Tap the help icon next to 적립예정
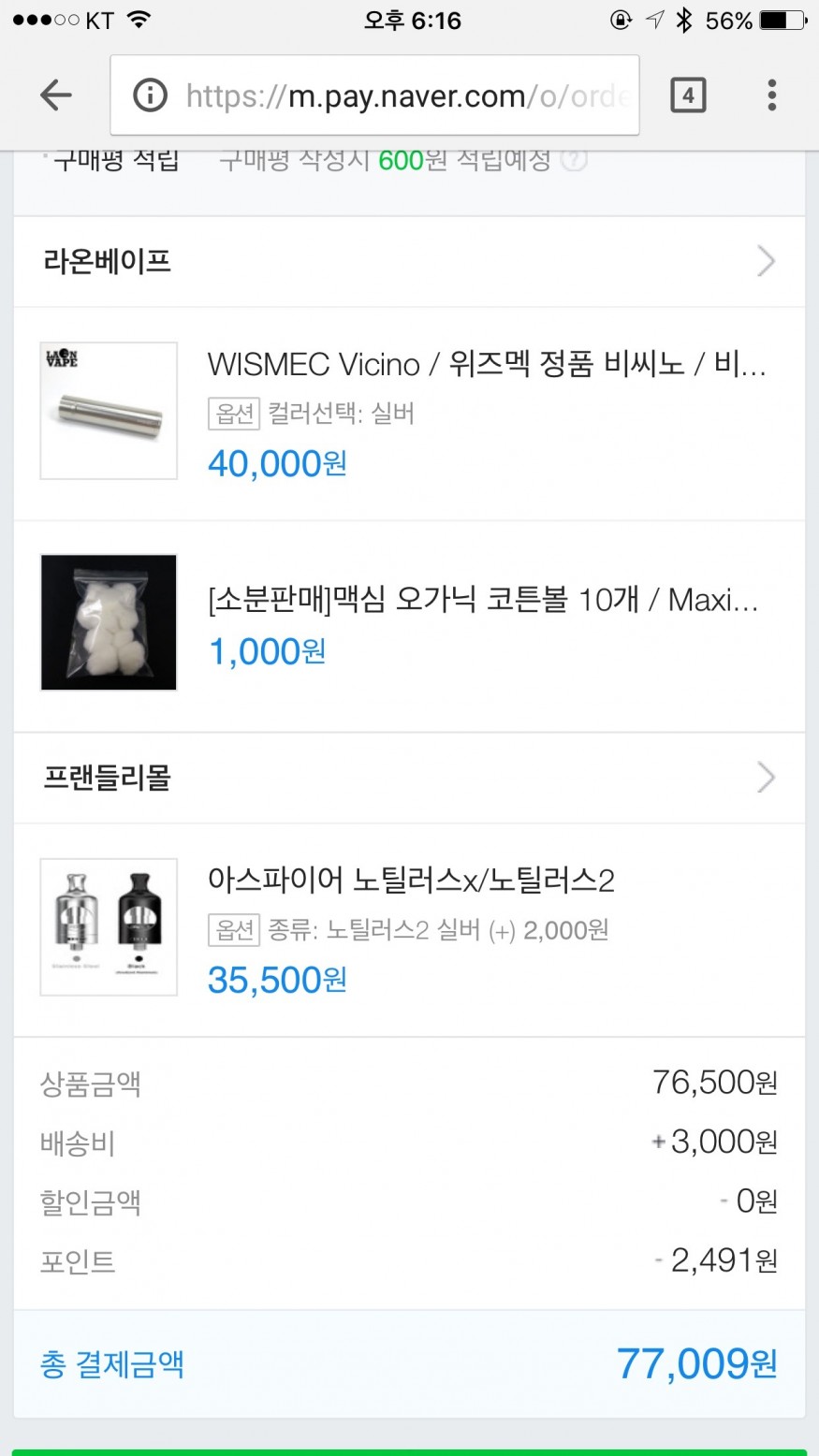This screenshot has height=1456, width=819. point(574,161)
